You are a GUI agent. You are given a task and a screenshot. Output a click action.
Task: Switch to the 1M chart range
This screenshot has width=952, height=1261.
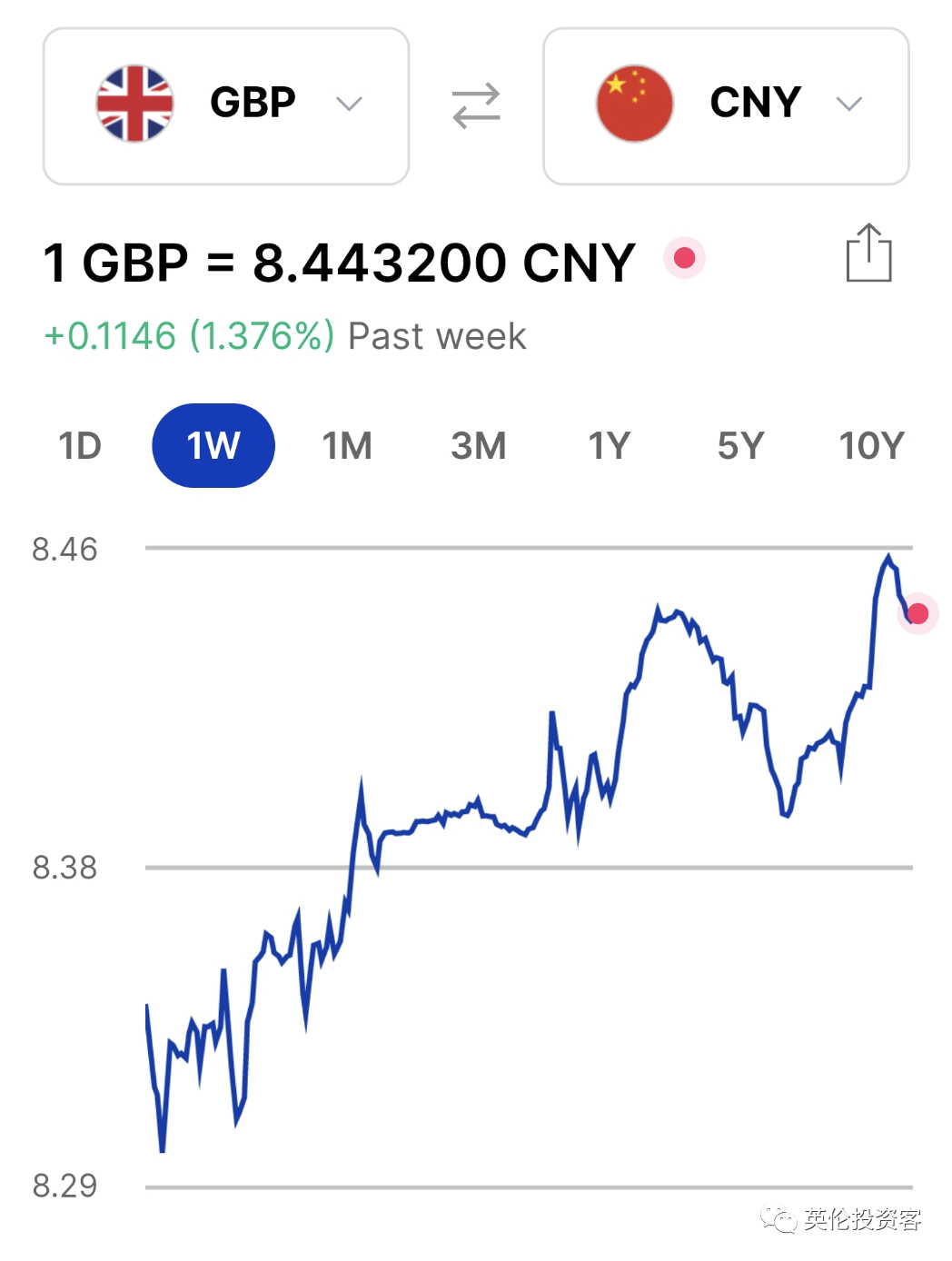click(x=347, y=446)
